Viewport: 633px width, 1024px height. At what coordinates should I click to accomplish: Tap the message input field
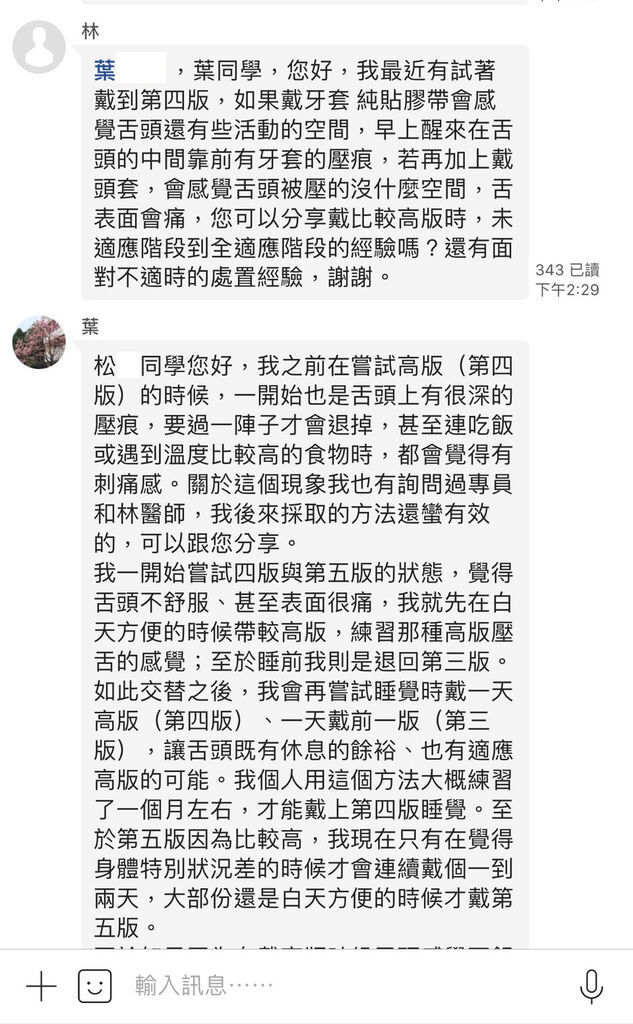pyautogui.click(x=340, y=985)
